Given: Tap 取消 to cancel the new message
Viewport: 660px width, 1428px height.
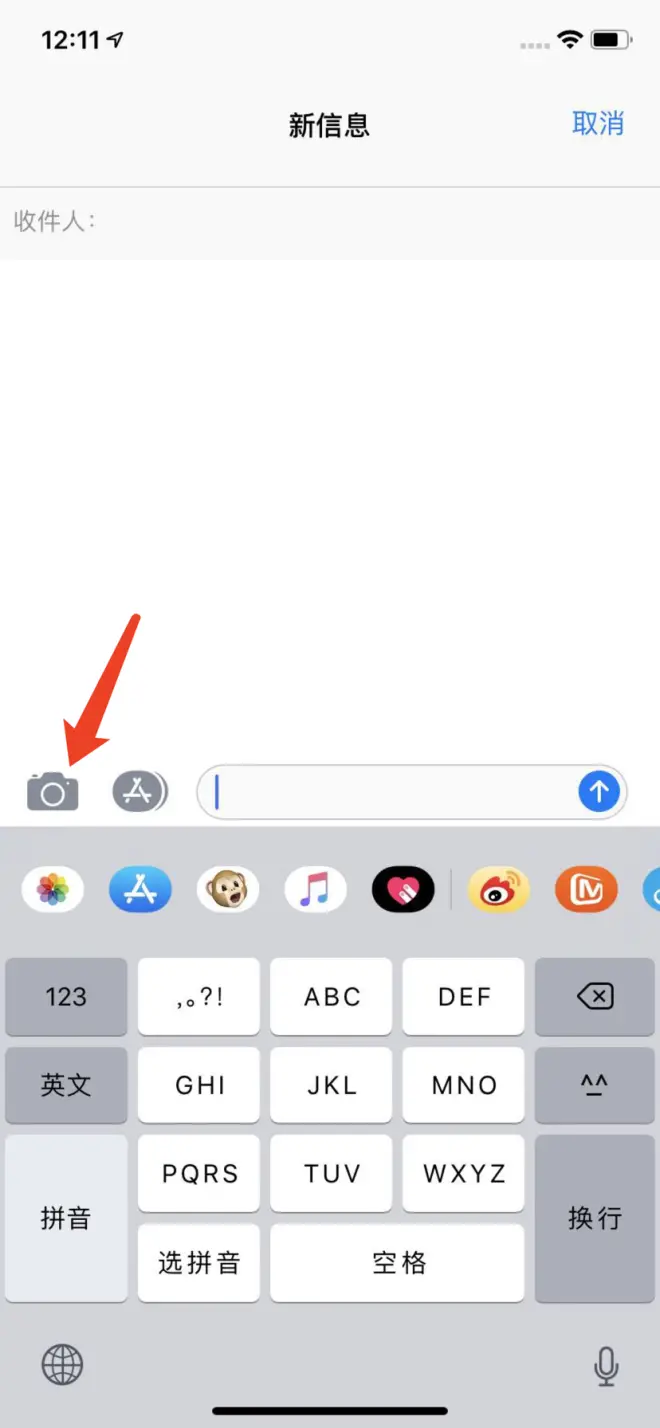Looking at the screenshot, I should [x=598, y=124].
